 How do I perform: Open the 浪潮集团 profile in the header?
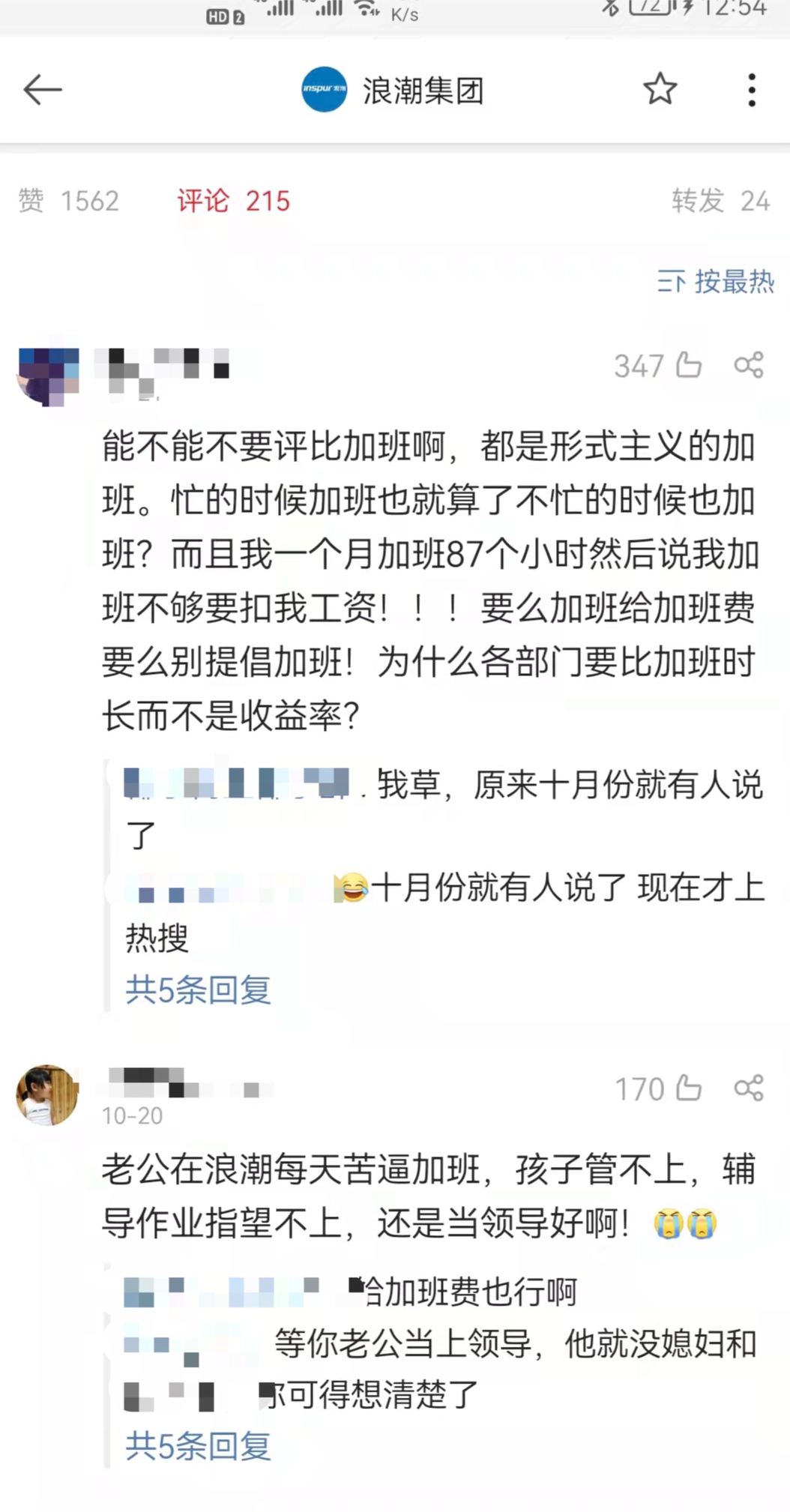[x=393, y=90]
